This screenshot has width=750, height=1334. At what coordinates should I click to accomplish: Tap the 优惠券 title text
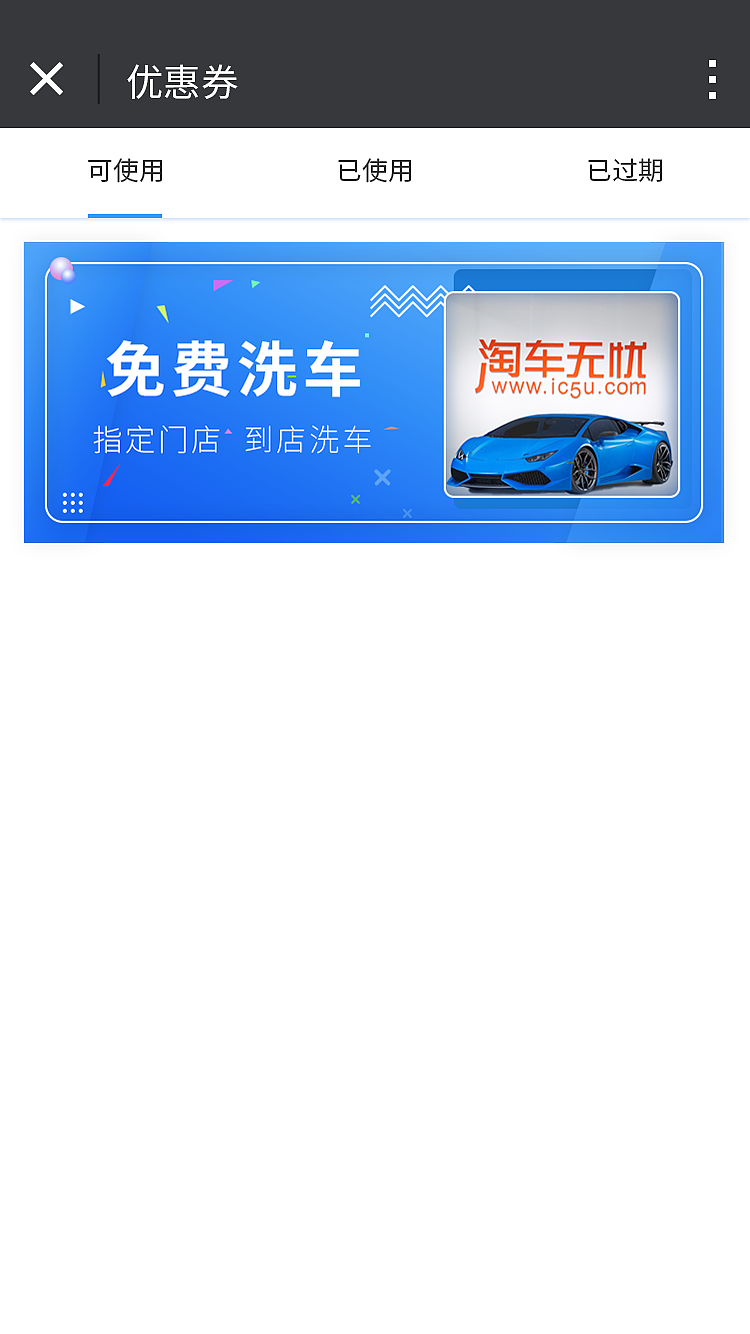coord(182,81)
